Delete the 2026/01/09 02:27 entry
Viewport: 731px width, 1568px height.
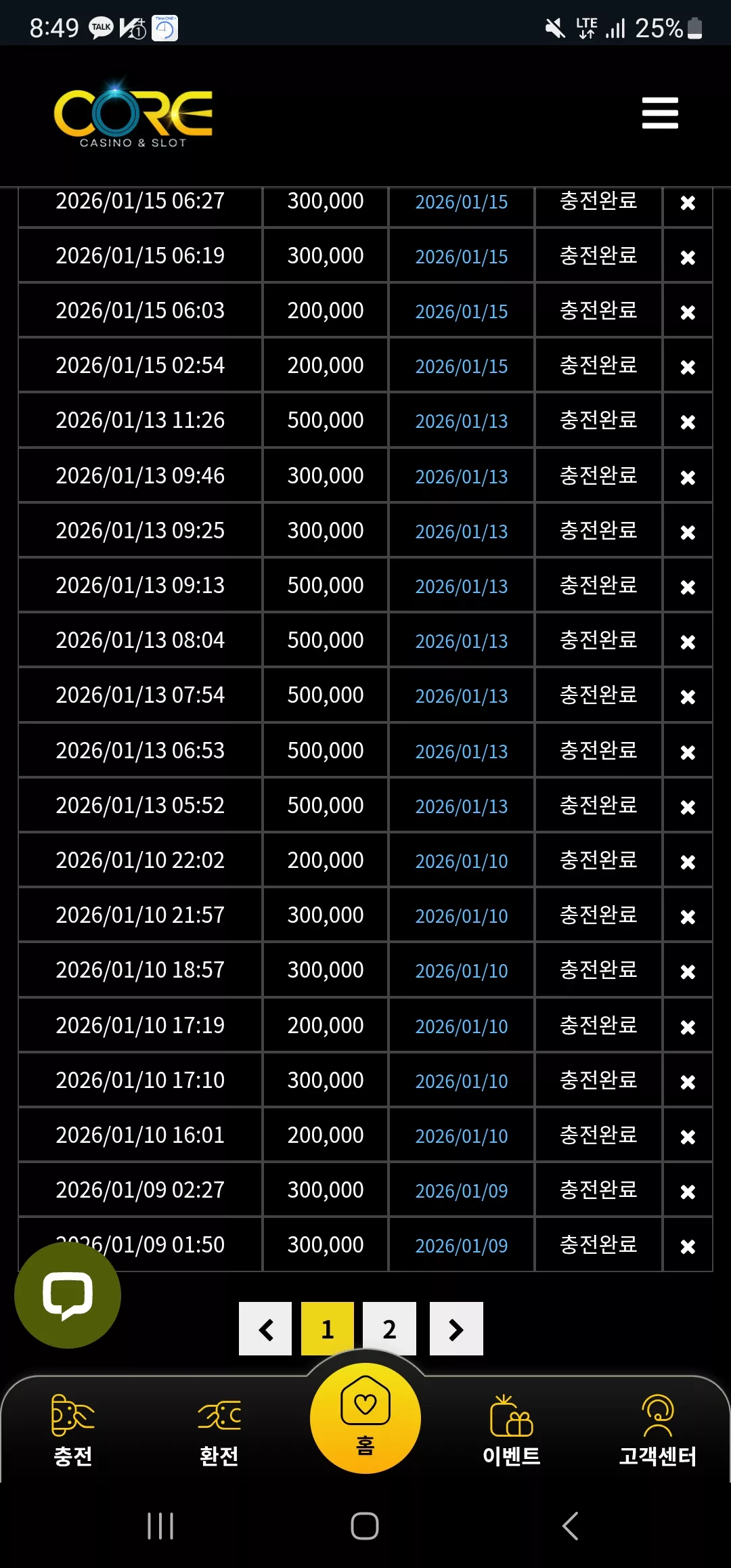point(688,1192)
